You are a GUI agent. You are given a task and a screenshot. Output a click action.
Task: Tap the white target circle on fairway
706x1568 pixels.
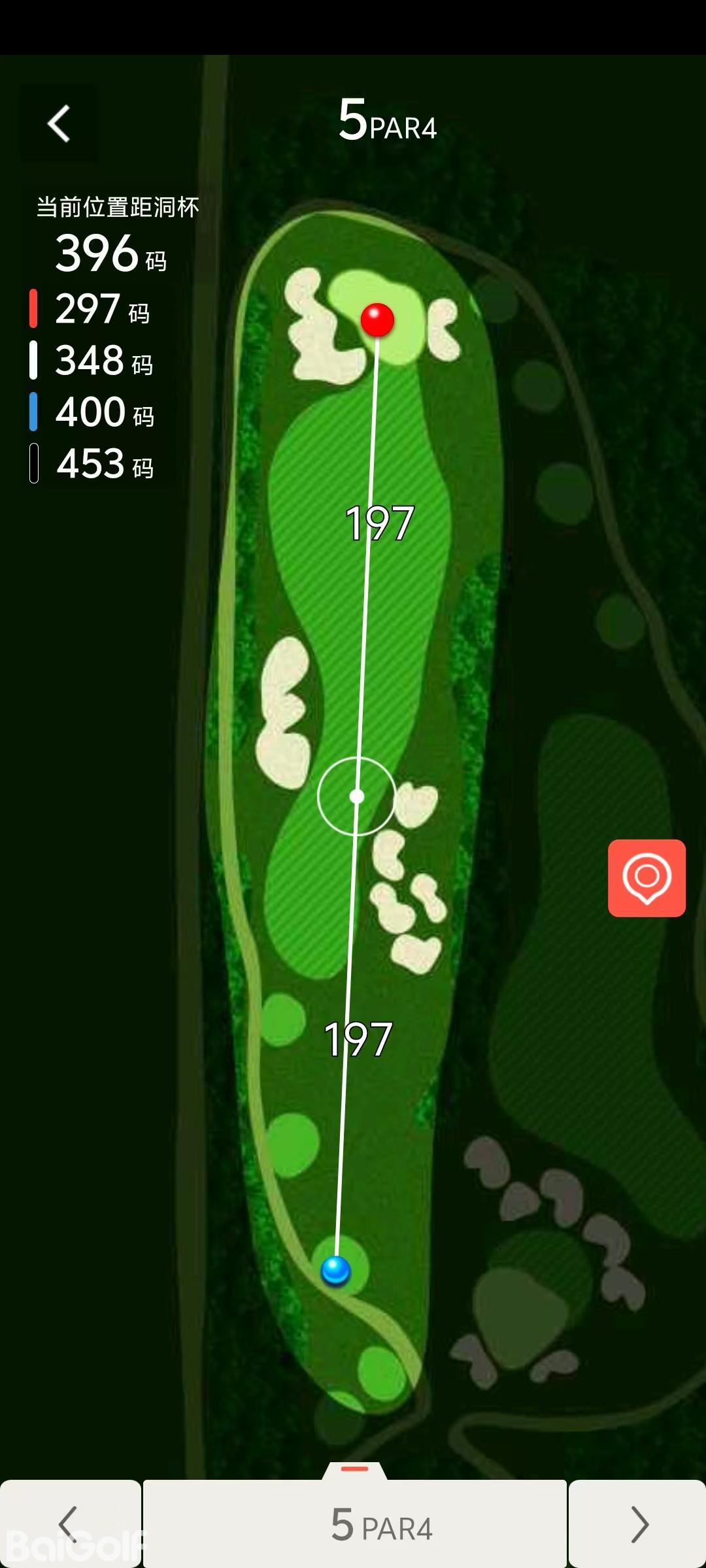click(x=356, y=796)
